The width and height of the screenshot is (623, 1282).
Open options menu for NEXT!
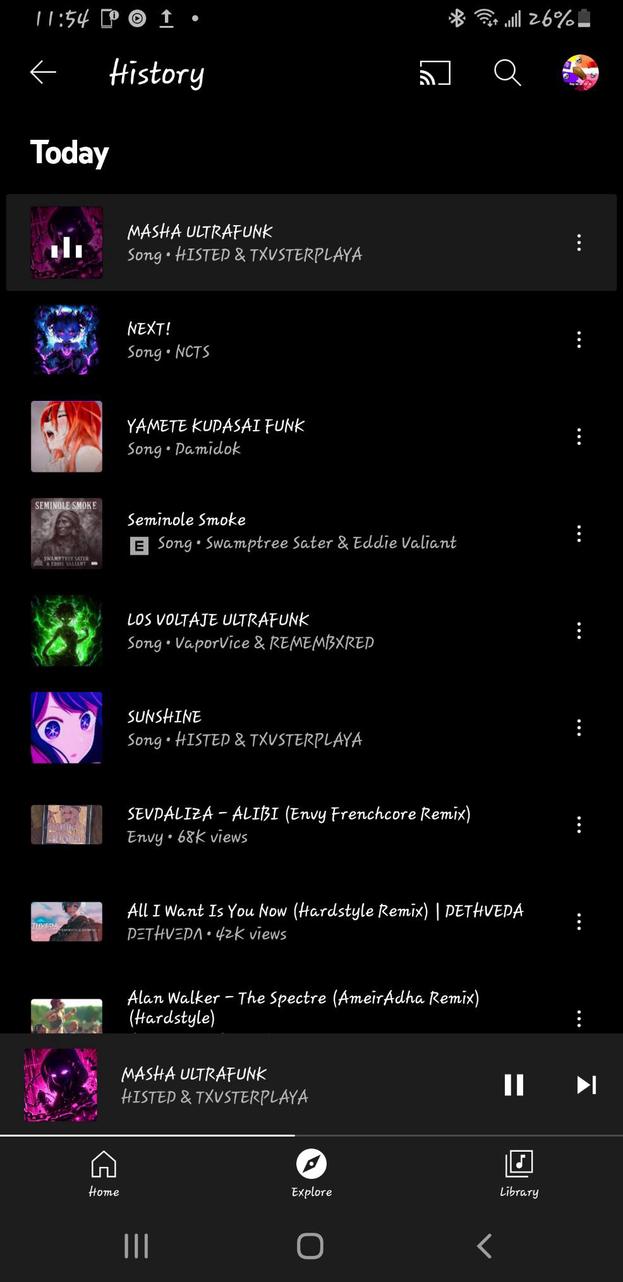coord(578,340)
